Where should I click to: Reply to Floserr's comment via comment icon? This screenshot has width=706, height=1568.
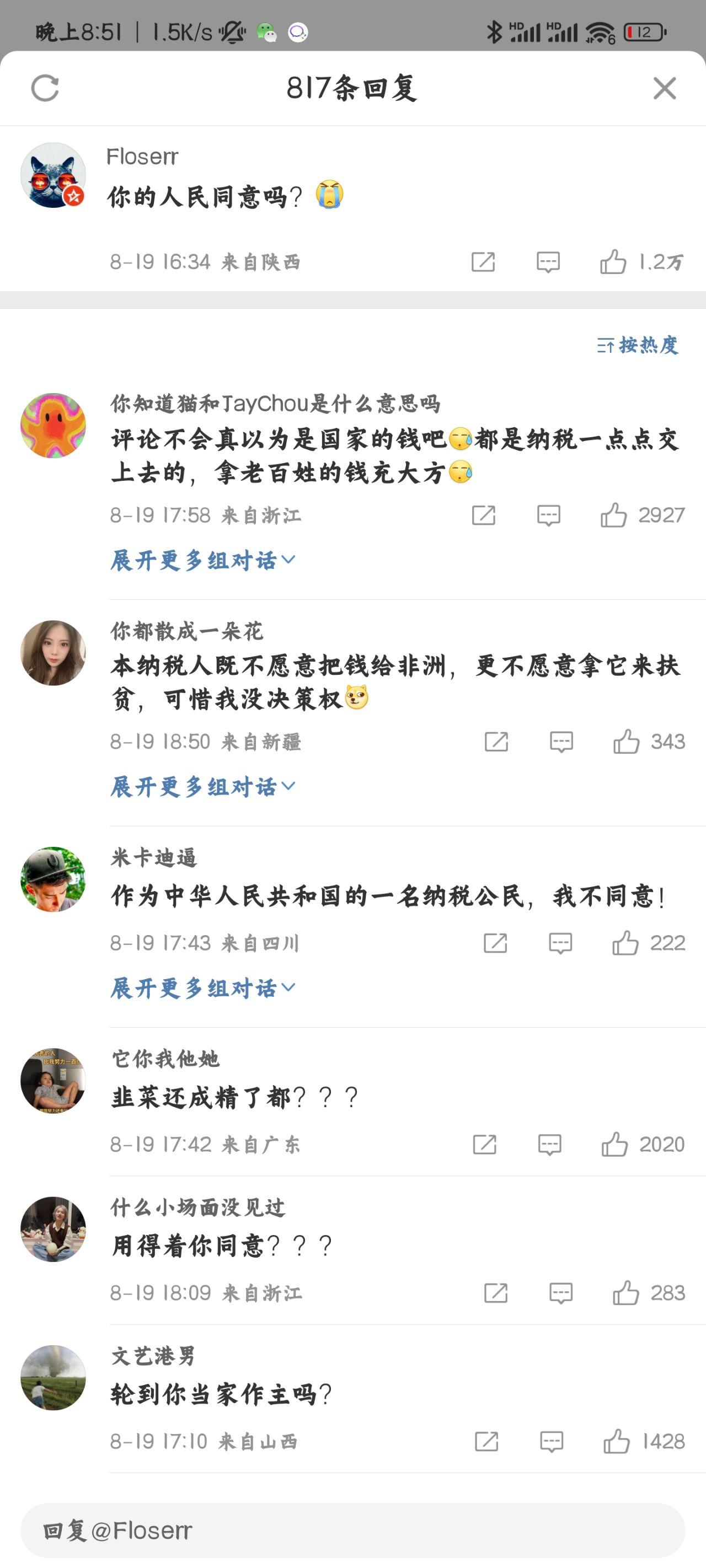[548, 262]
